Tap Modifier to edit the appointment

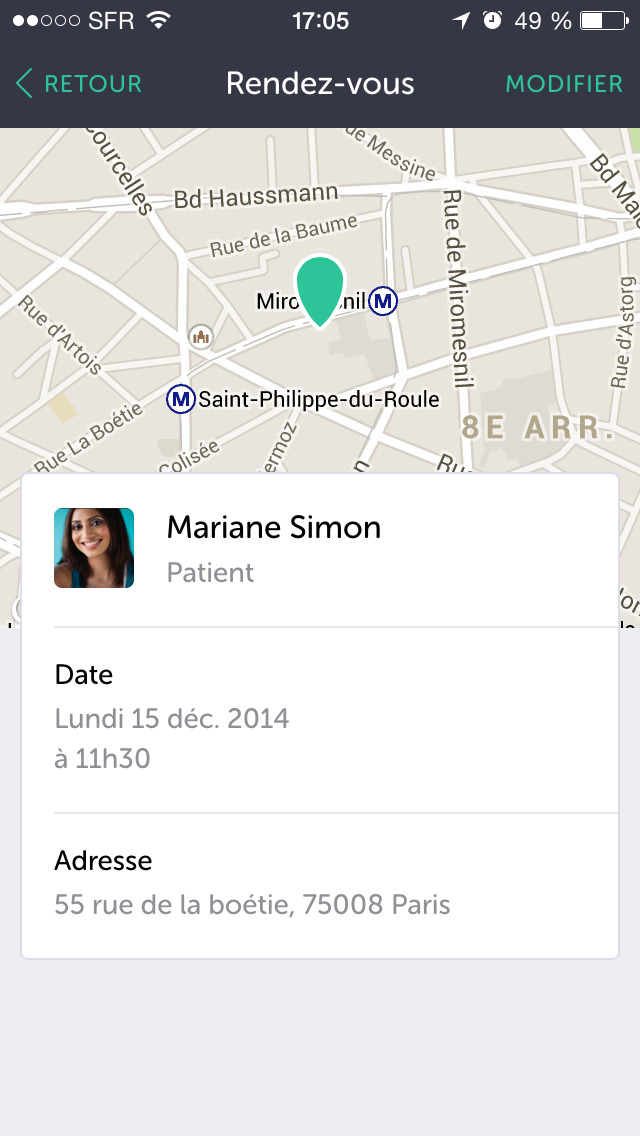coord(564,84)
